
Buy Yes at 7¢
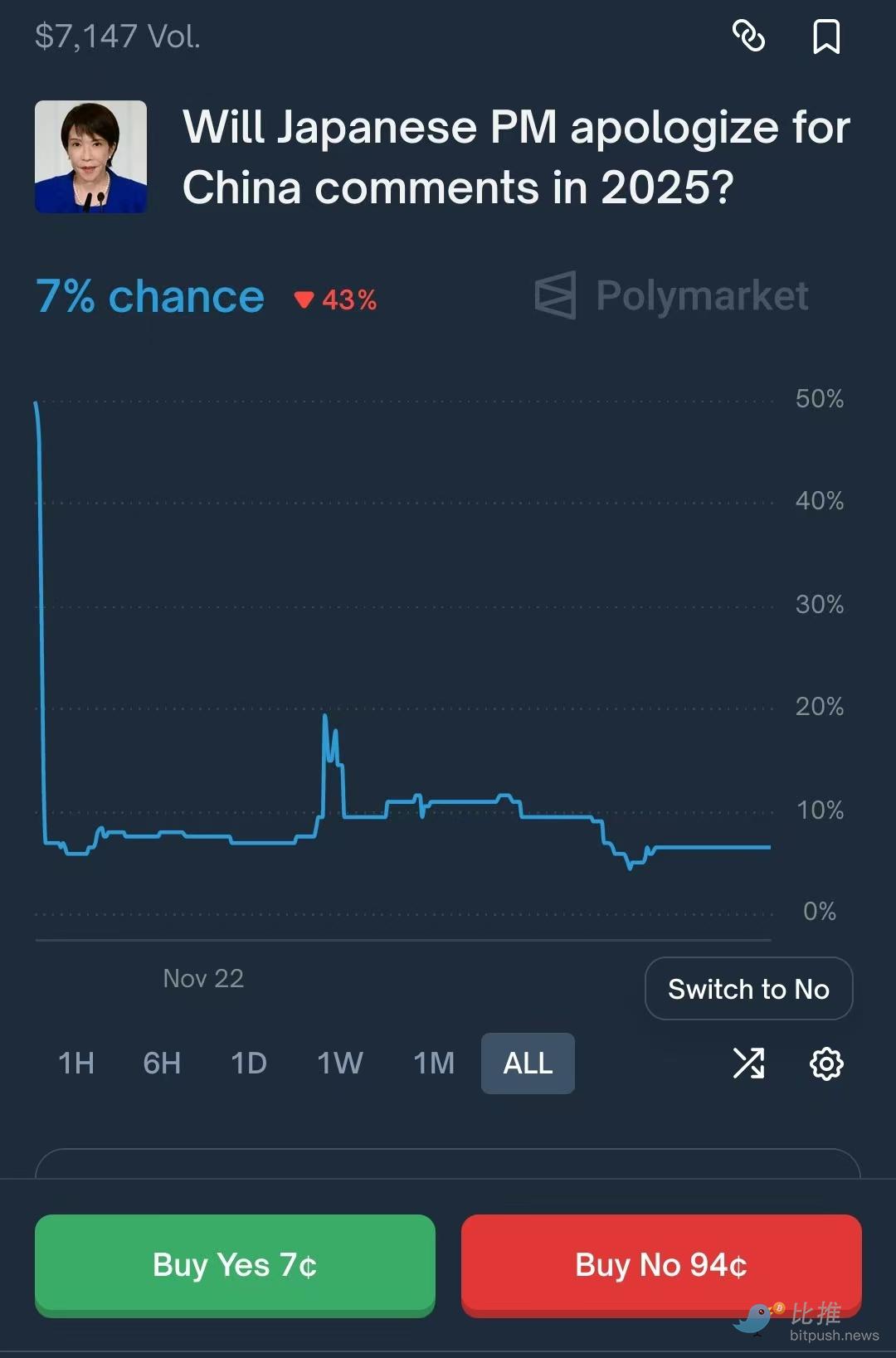pyautogui.click(x=235, y=1265)
